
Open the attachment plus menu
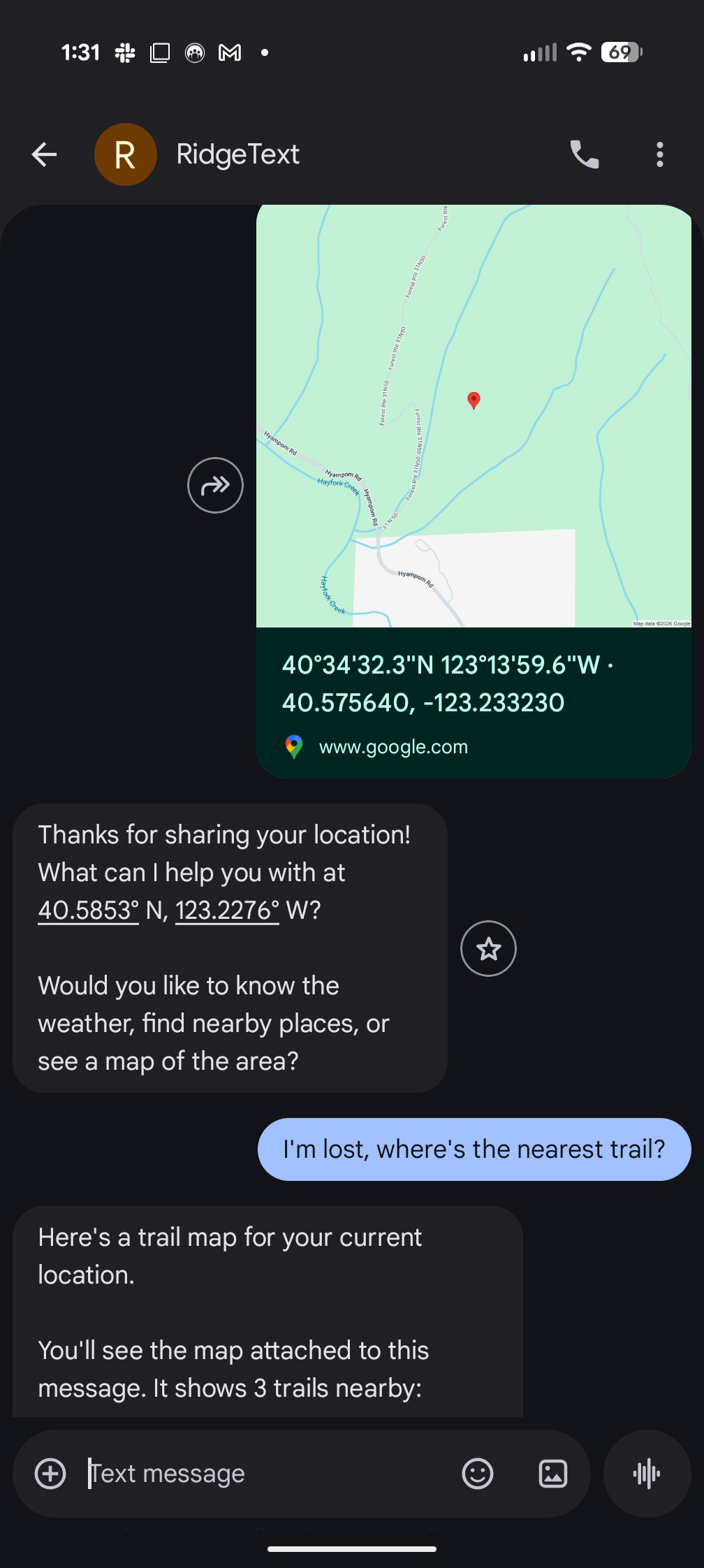50,1473
